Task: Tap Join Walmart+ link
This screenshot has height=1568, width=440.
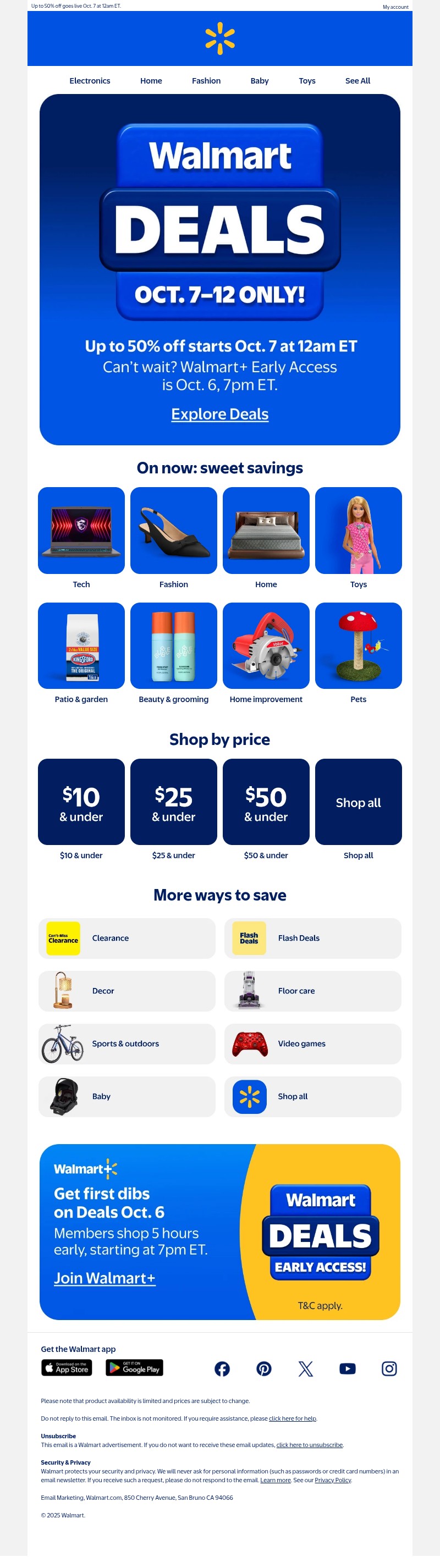Action: click(x=105, y=1278)
